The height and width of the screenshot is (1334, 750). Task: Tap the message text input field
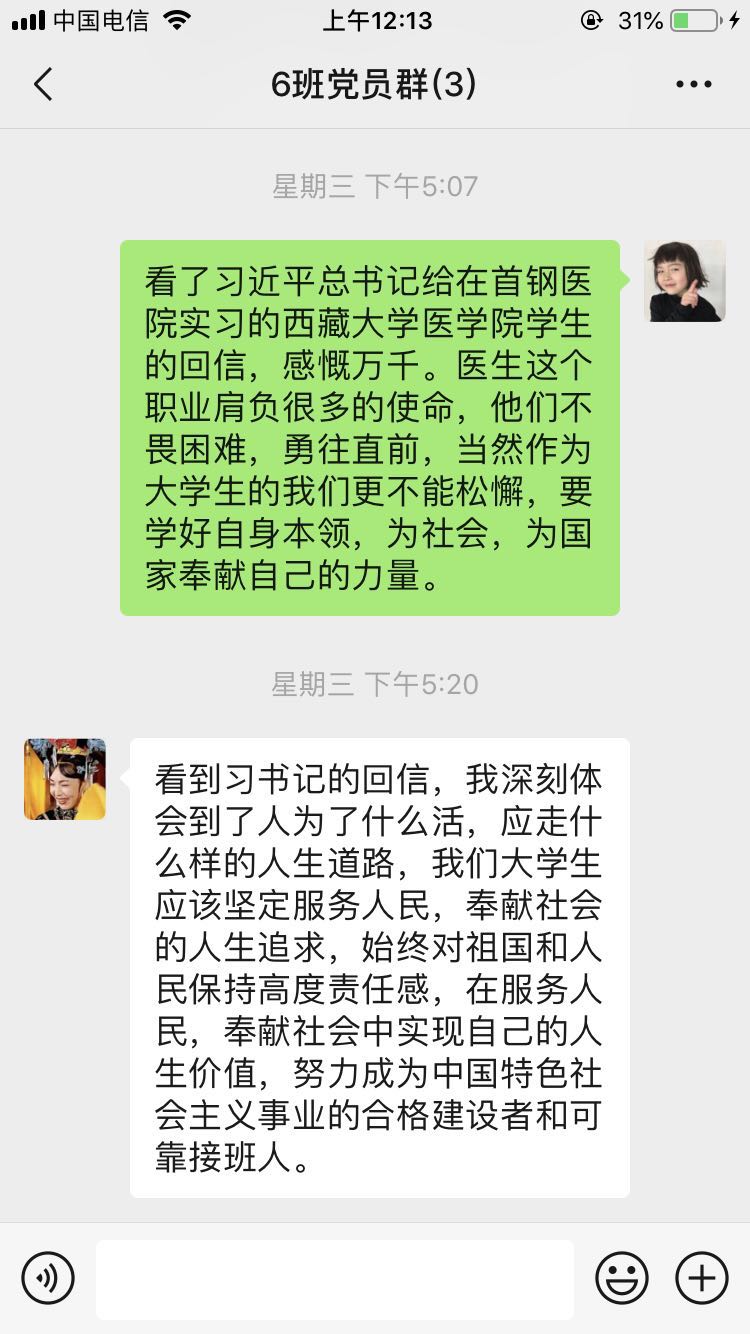pos(335,1279)
